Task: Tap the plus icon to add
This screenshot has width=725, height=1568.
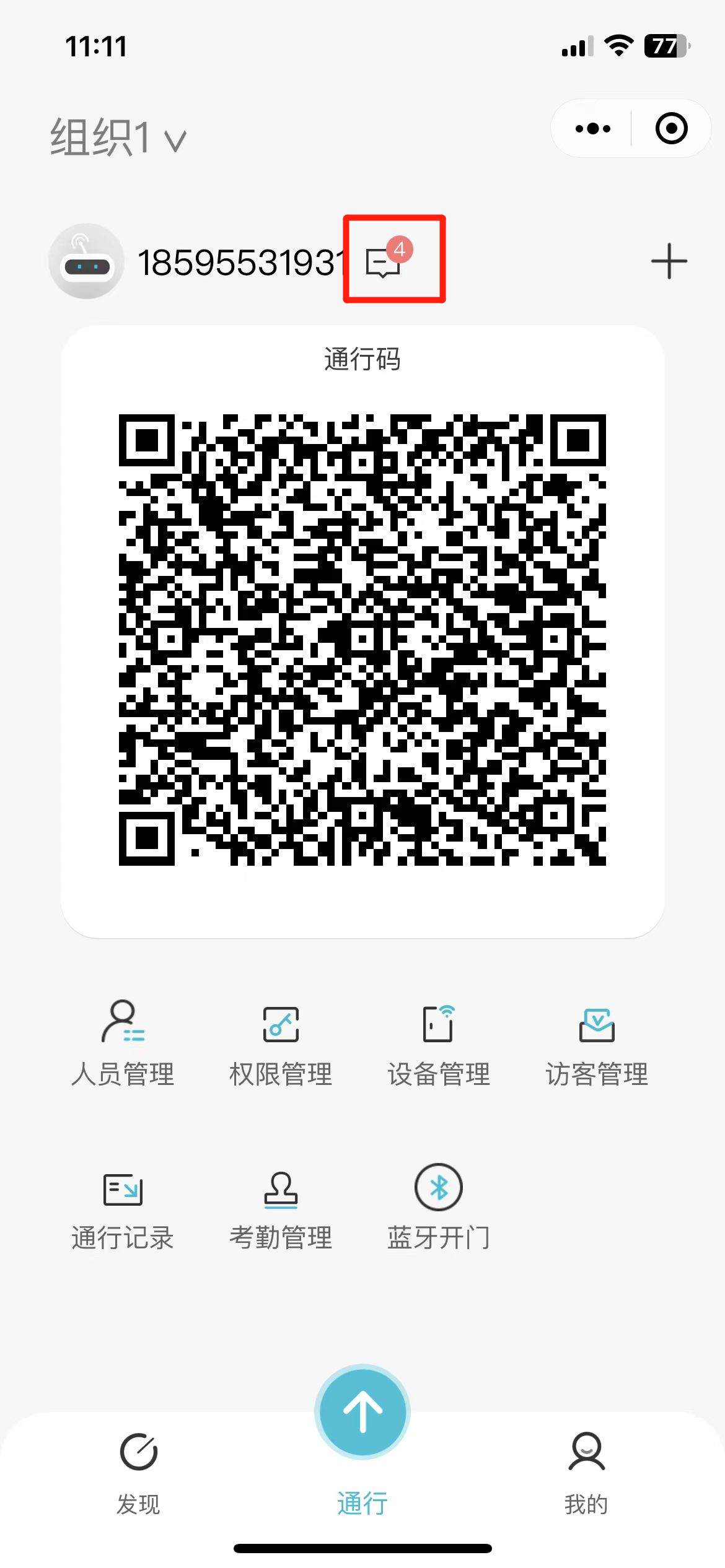Action: tap(669, 261)
